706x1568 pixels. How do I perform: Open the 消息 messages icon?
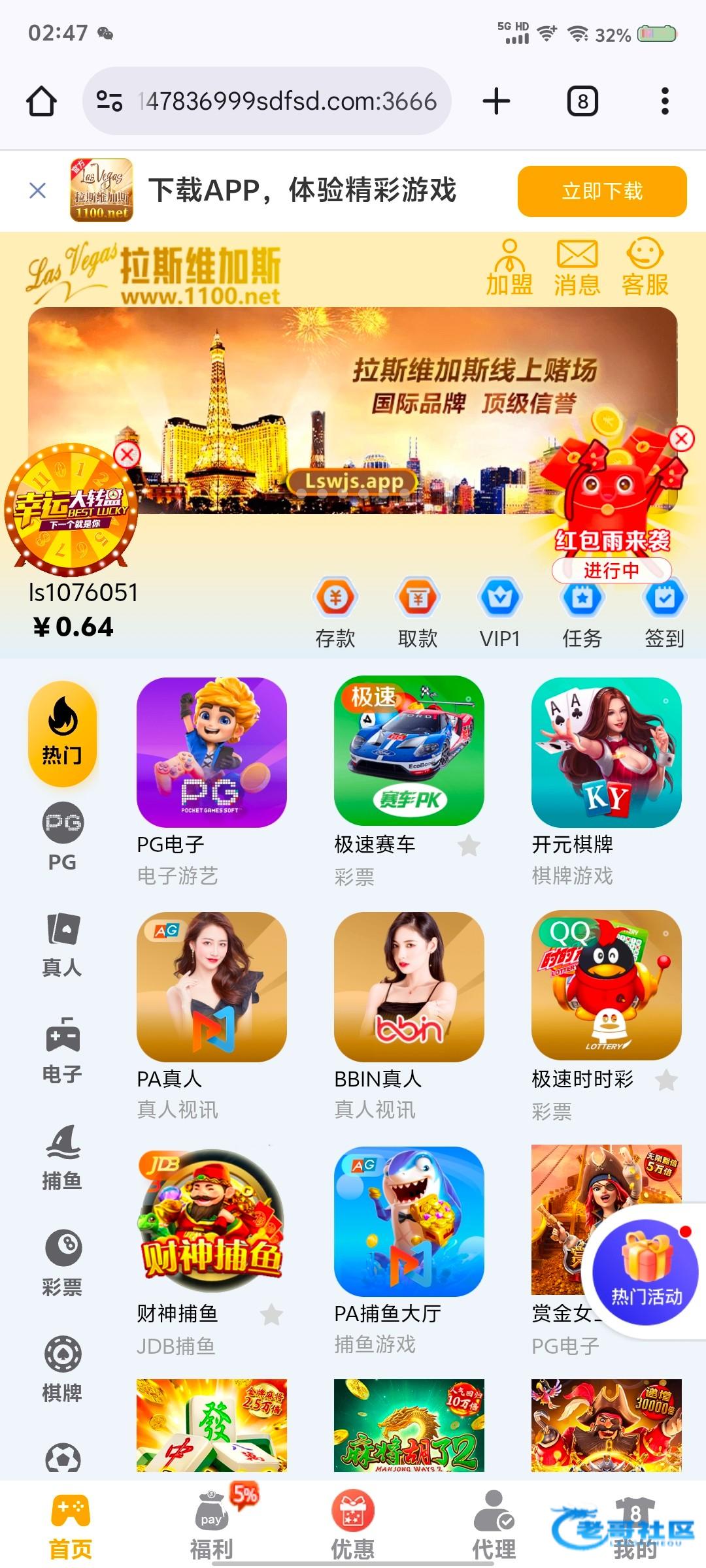pyautogui.click(x=577, y=267)
